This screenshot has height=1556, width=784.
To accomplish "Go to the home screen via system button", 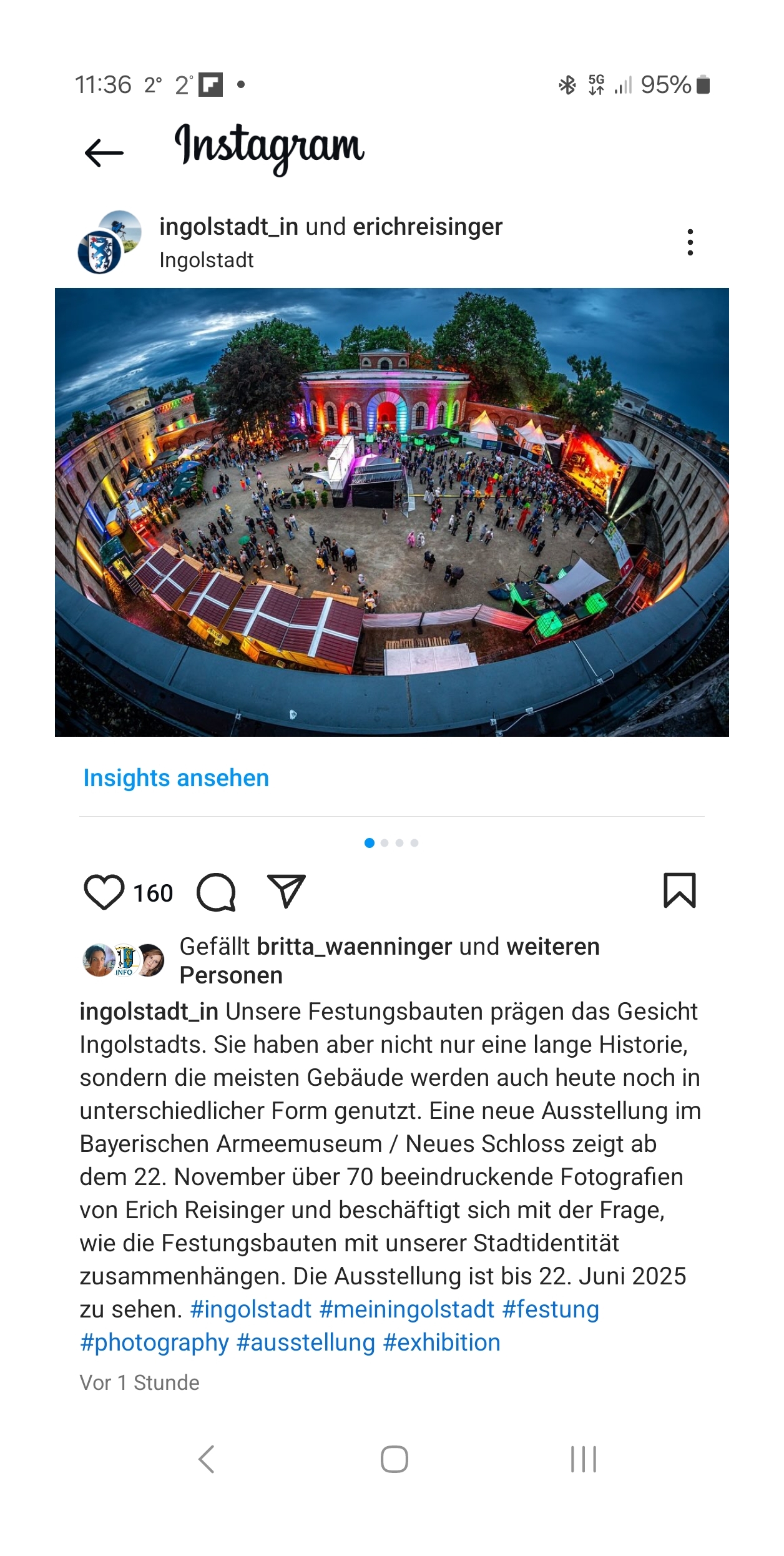I will tap(394, 1459).
